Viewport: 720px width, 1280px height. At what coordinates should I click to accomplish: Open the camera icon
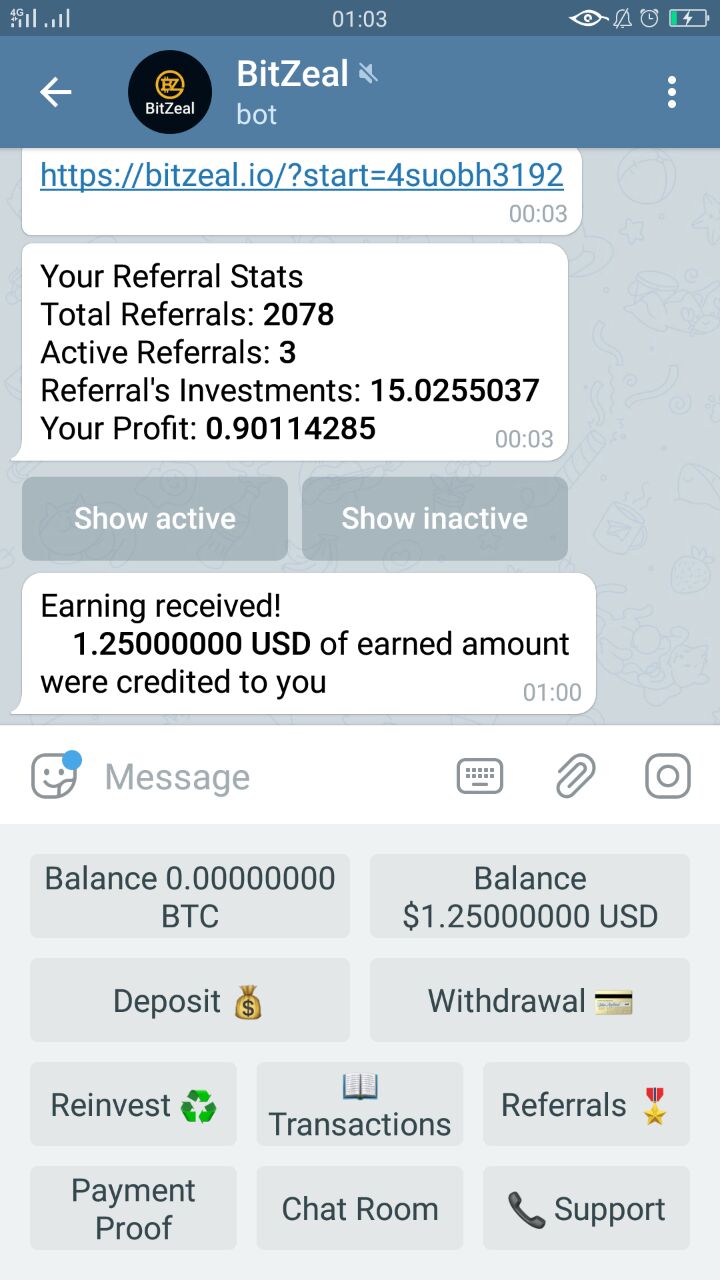click(668, 776)
